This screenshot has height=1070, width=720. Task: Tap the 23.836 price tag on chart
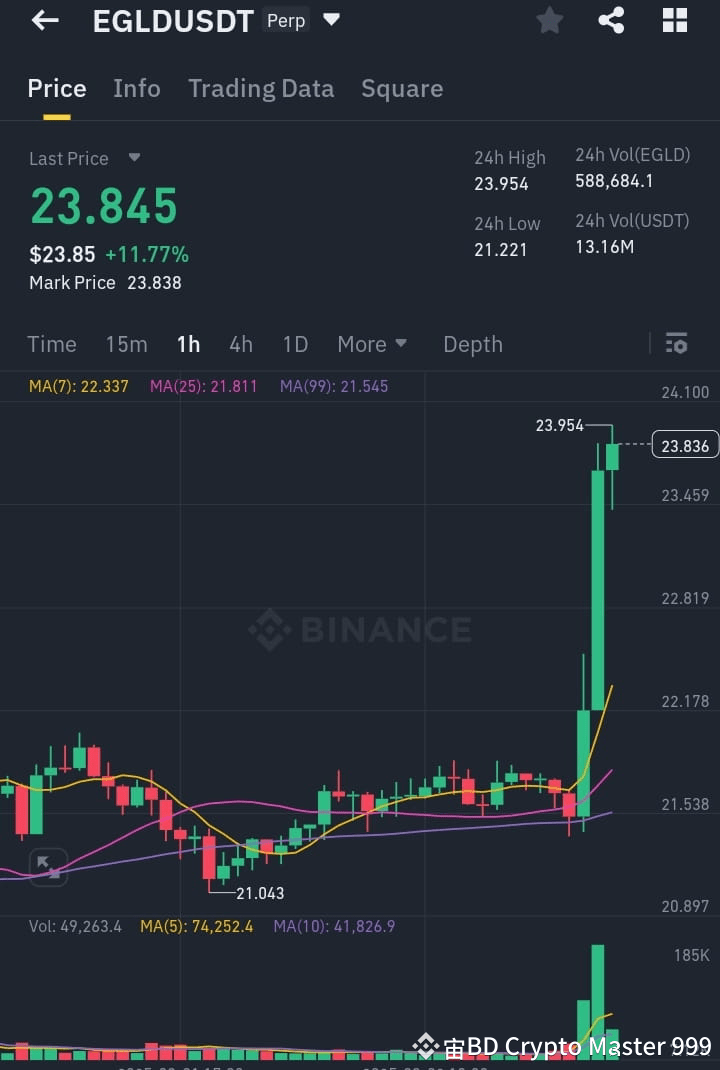click(x=684, y=445)
